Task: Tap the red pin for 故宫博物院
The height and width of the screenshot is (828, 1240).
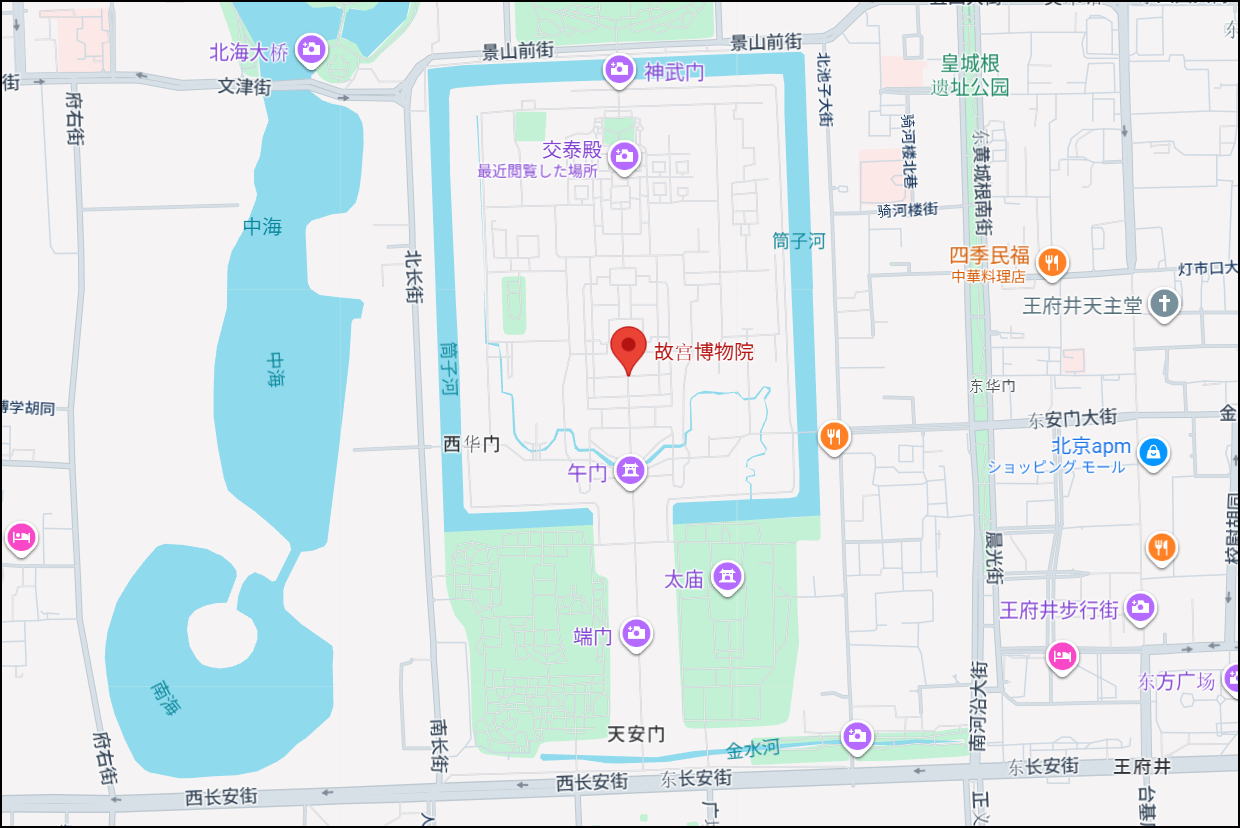Action: pyautogui.click(x=628, y=347)
